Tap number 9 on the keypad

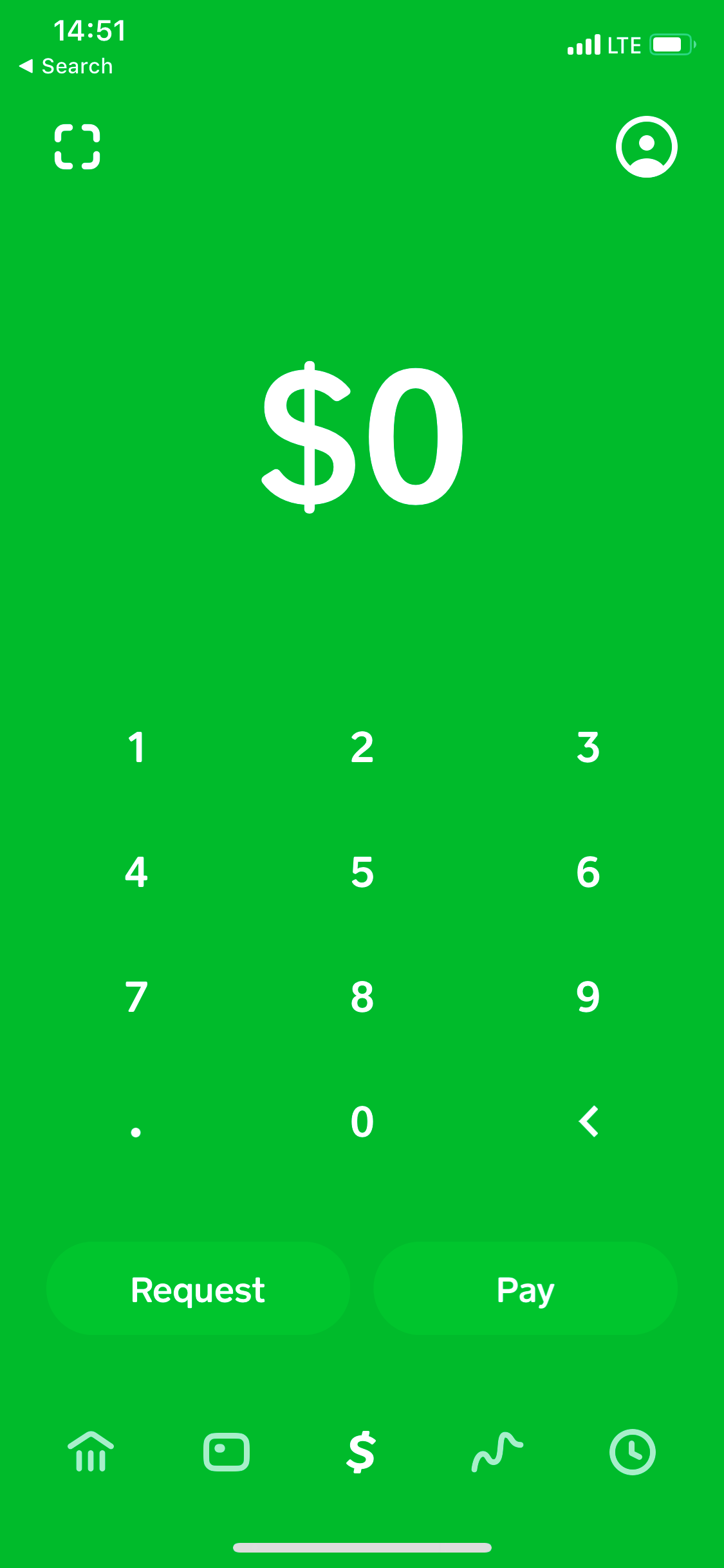pos(588,997)
